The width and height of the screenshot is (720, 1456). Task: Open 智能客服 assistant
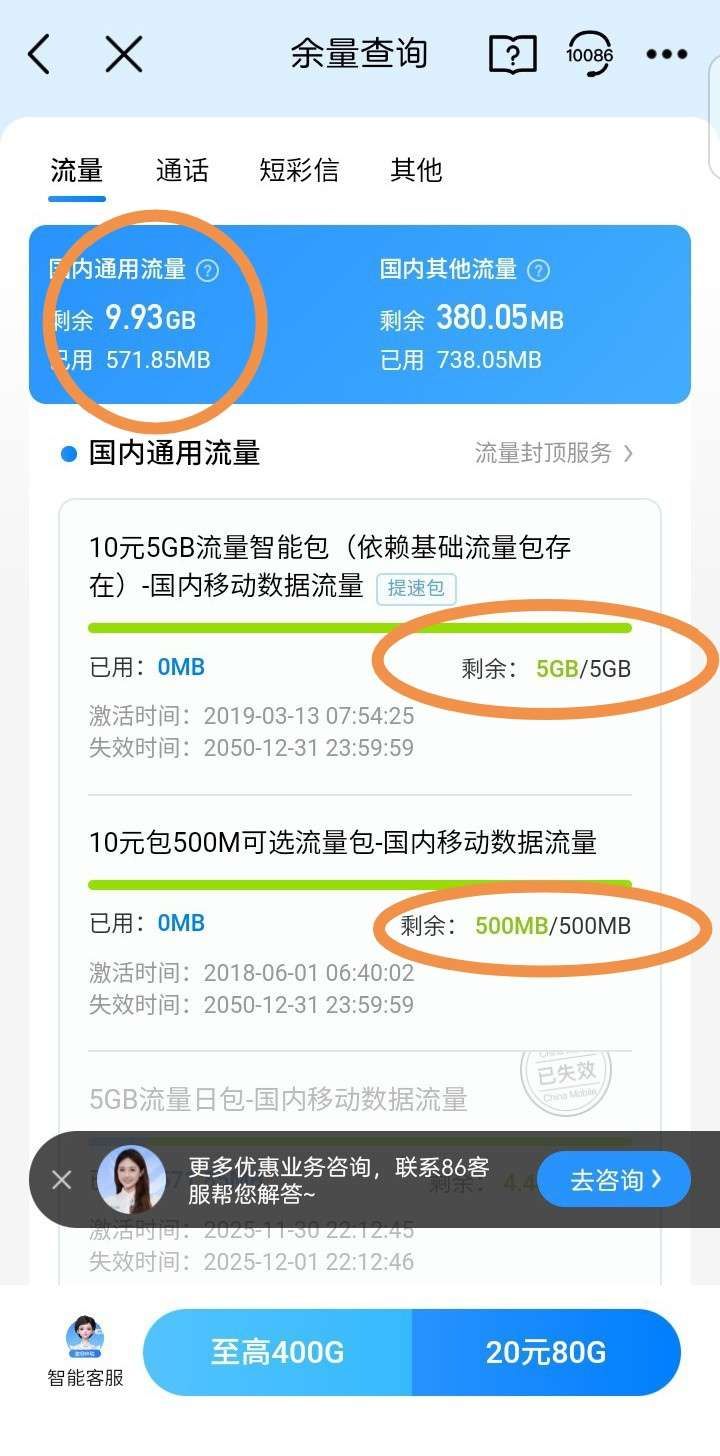pos(85,1352)
